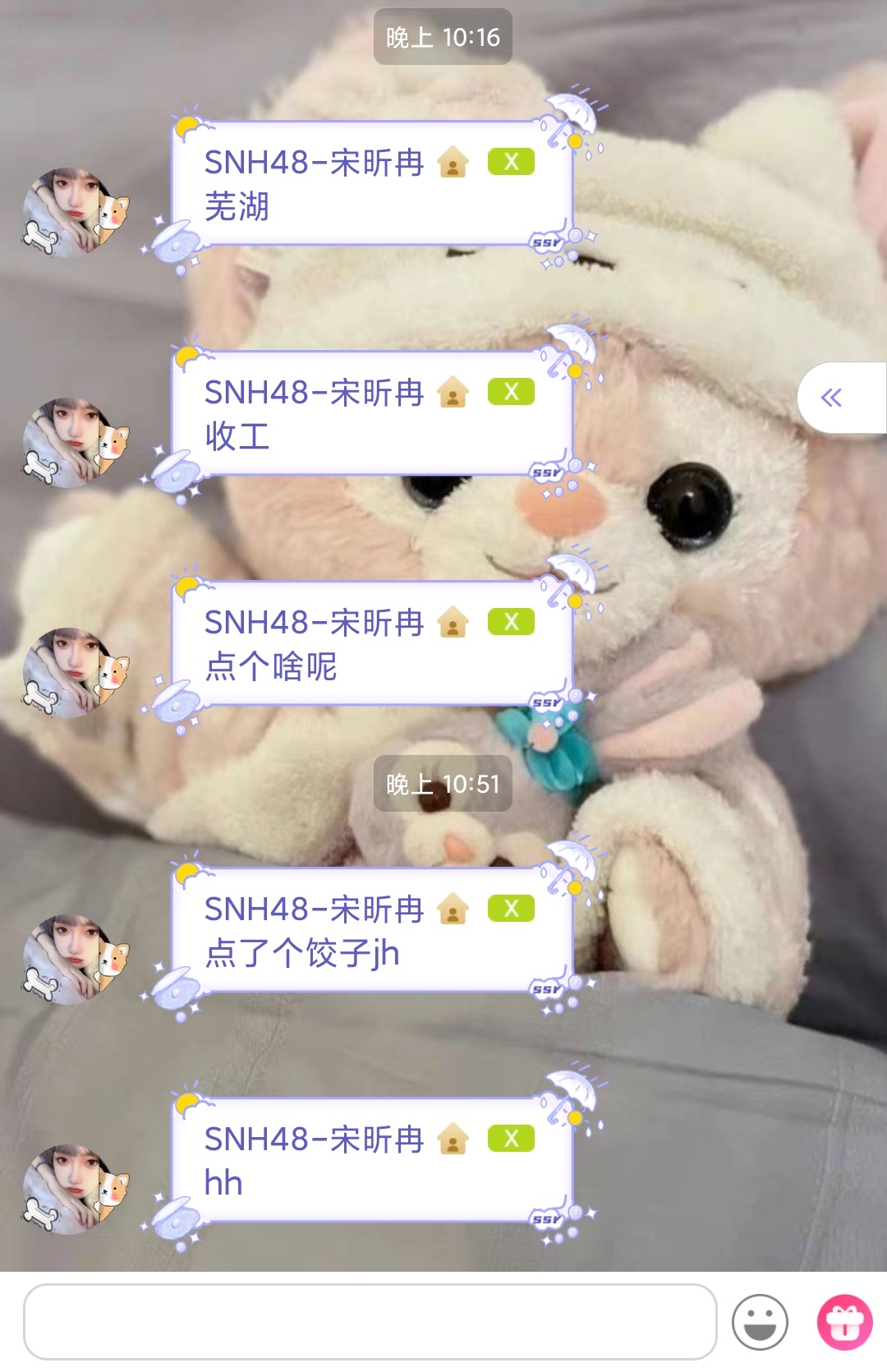887x1372 pixels.
Task: Open the emoji picker
Action: 760,1322
